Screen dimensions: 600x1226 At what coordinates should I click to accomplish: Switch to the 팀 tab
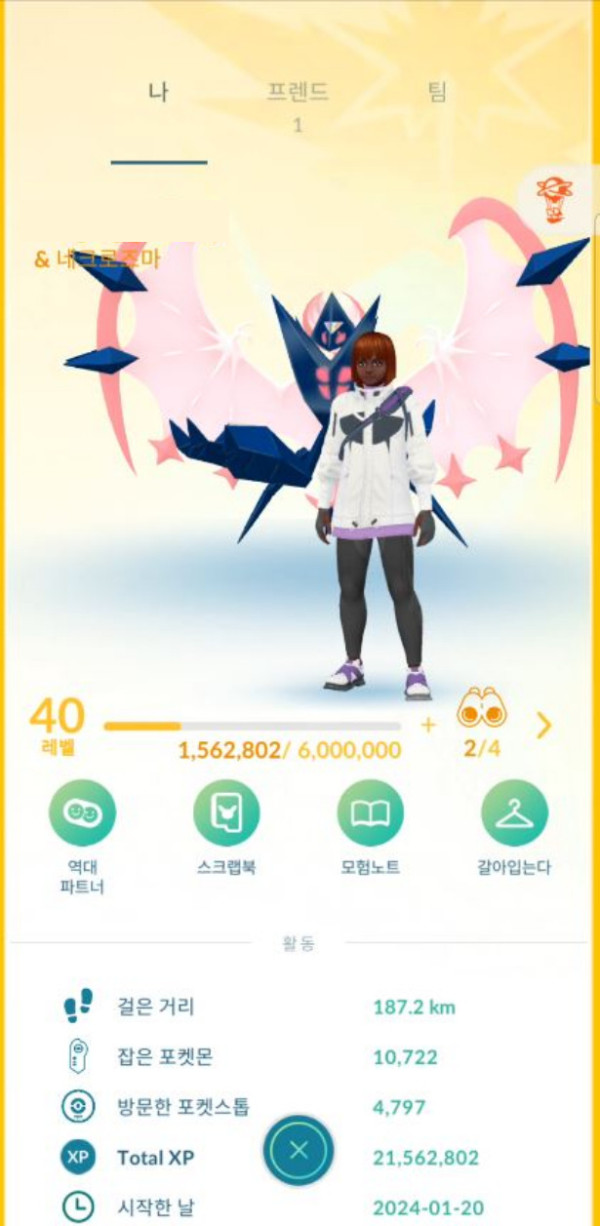tap(437, 93)
